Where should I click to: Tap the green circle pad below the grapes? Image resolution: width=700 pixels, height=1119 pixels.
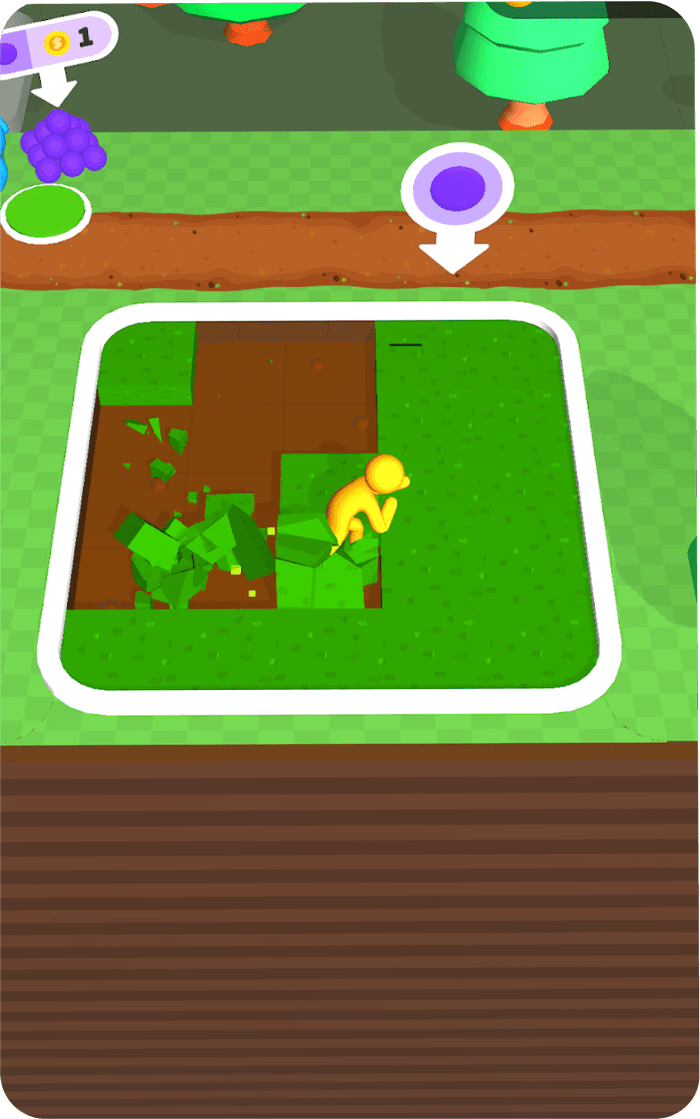[x=45, y=212]
